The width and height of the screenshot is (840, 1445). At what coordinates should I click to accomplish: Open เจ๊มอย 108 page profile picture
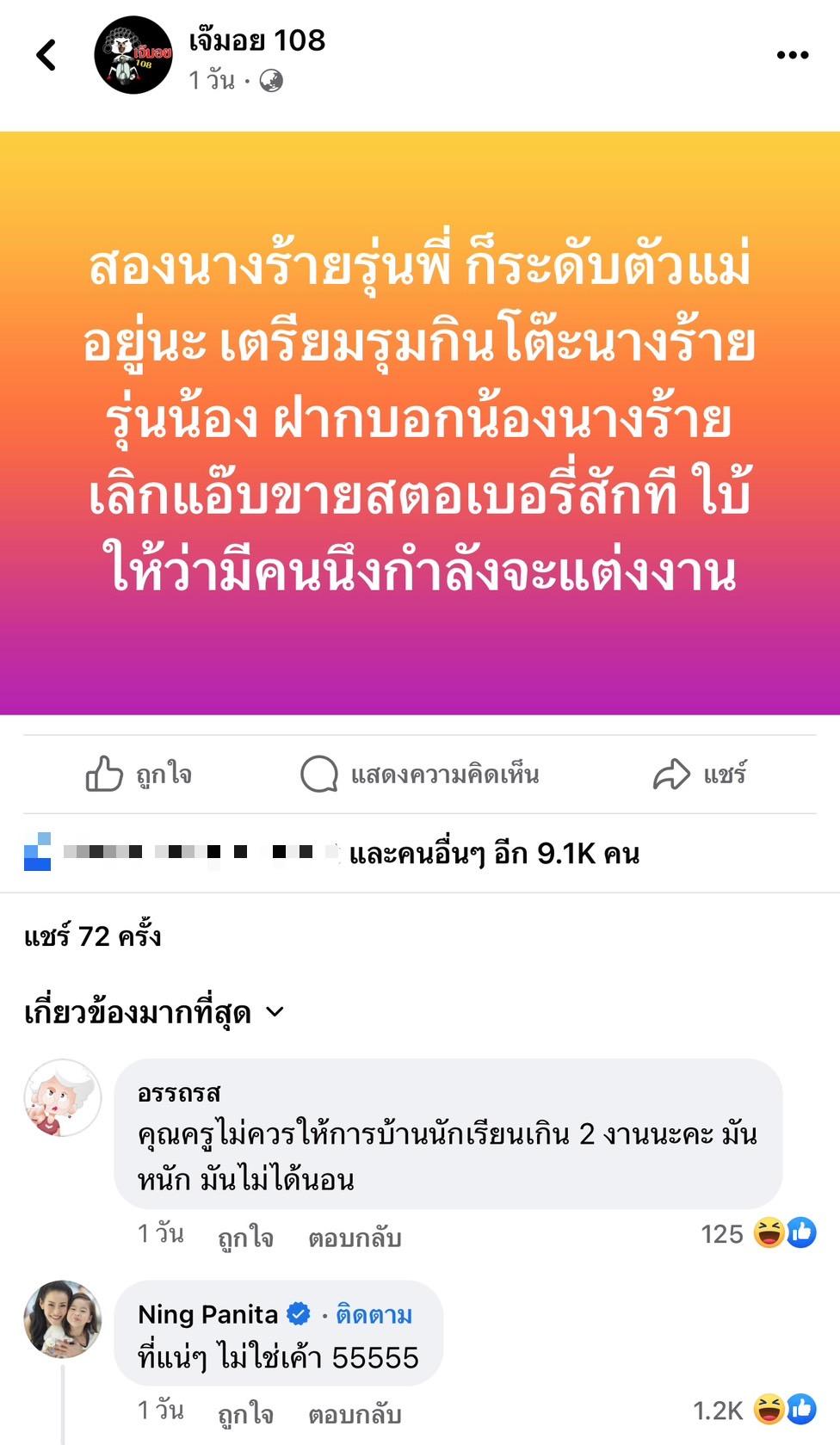[x=133, y=55]
